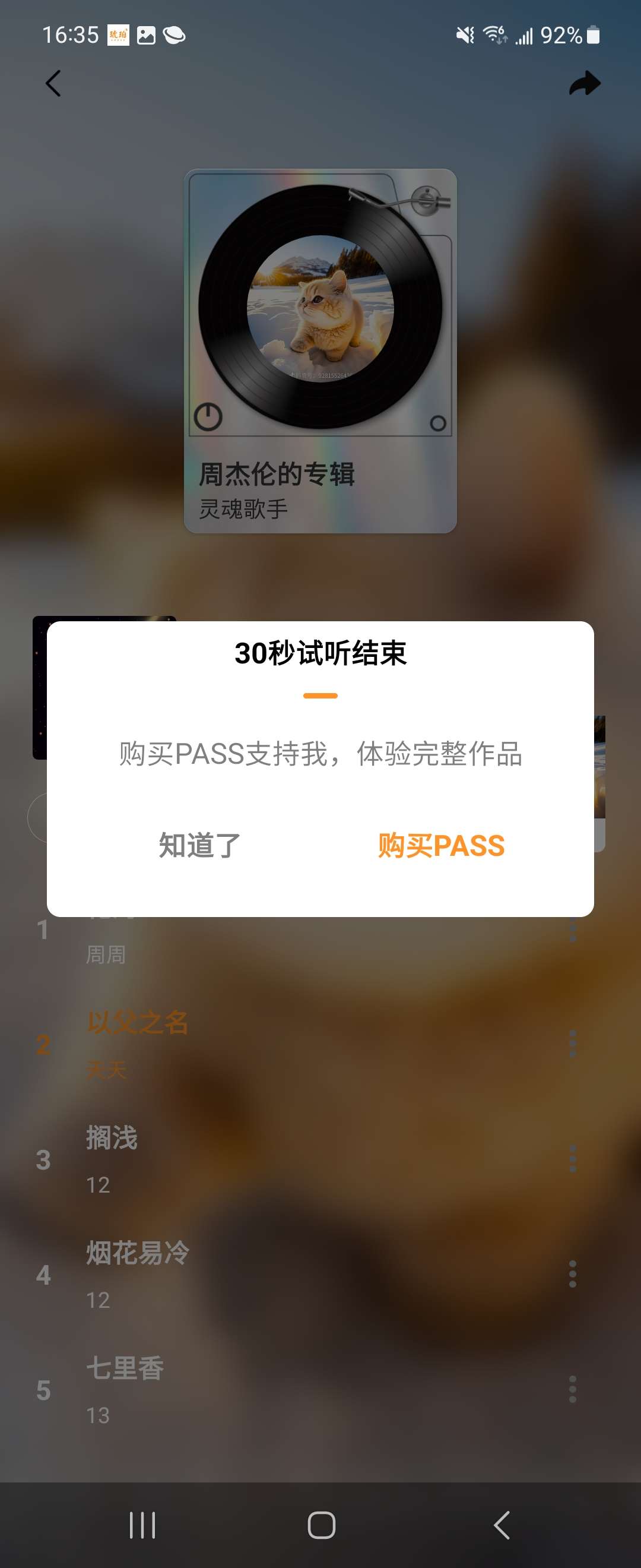
Task: Open more options for 七里香
Action: (572, 1389)
